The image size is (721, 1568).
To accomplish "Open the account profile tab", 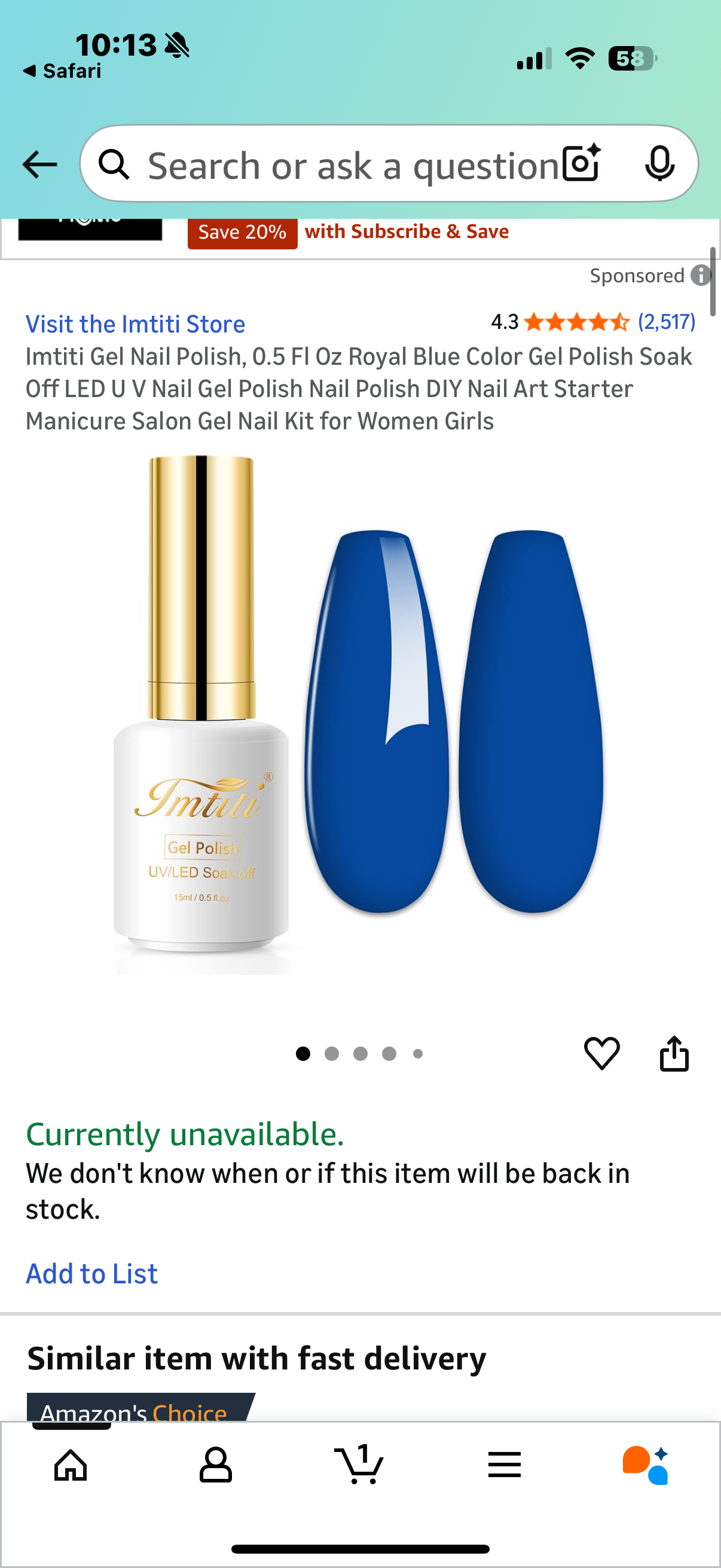I will point(215,1464).
